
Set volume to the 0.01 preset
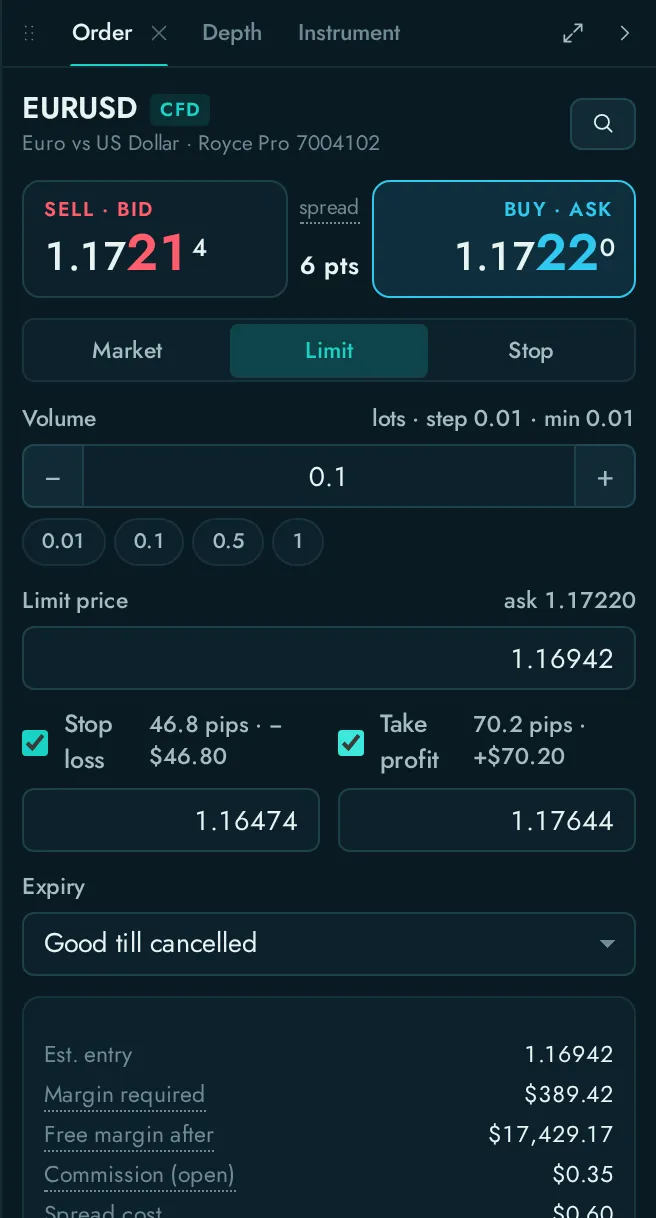pyautogui.click(x=63, y=541)
